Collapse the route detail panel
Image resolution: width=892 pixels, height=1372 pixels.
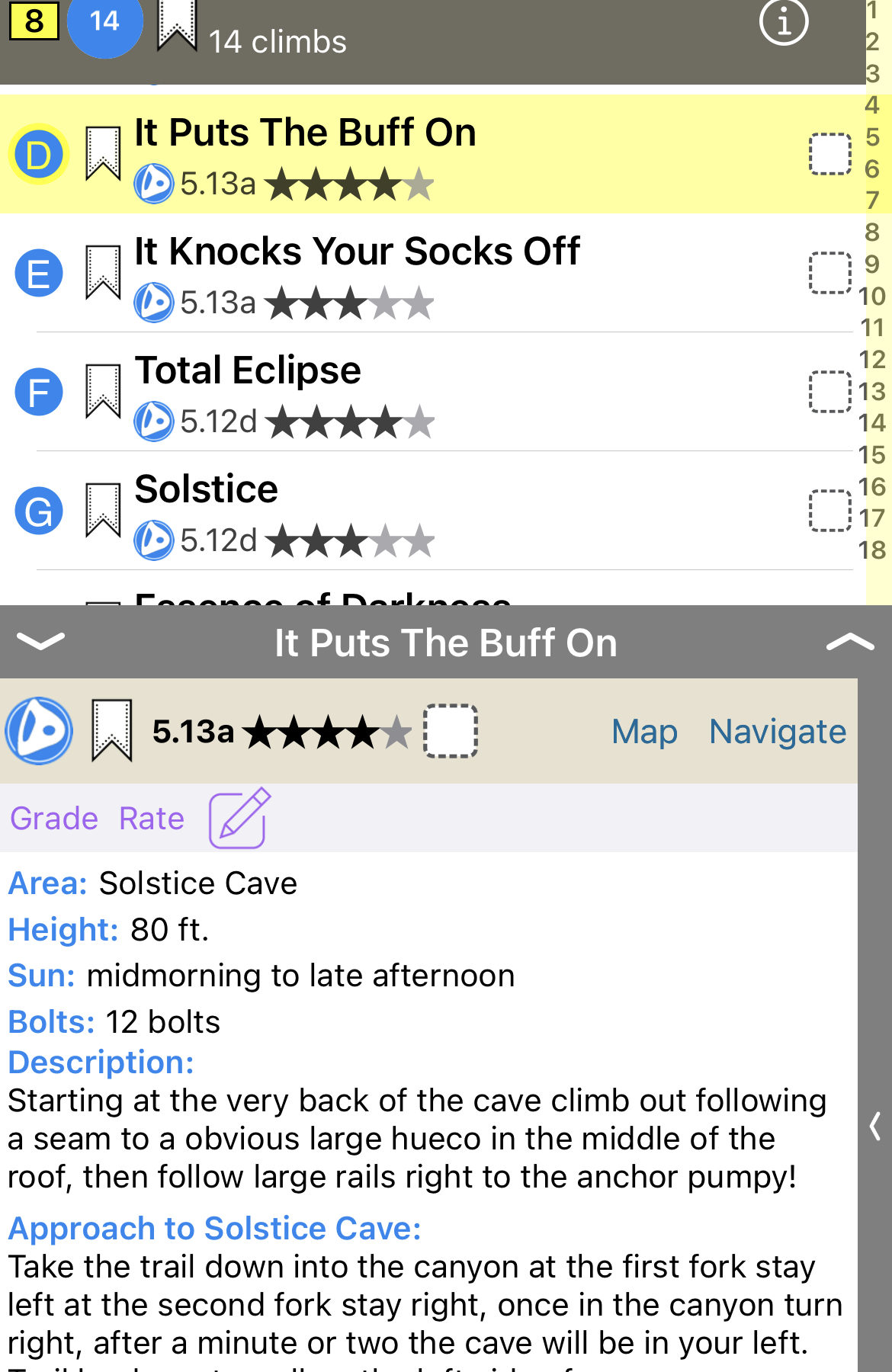[x=40, y=642]
